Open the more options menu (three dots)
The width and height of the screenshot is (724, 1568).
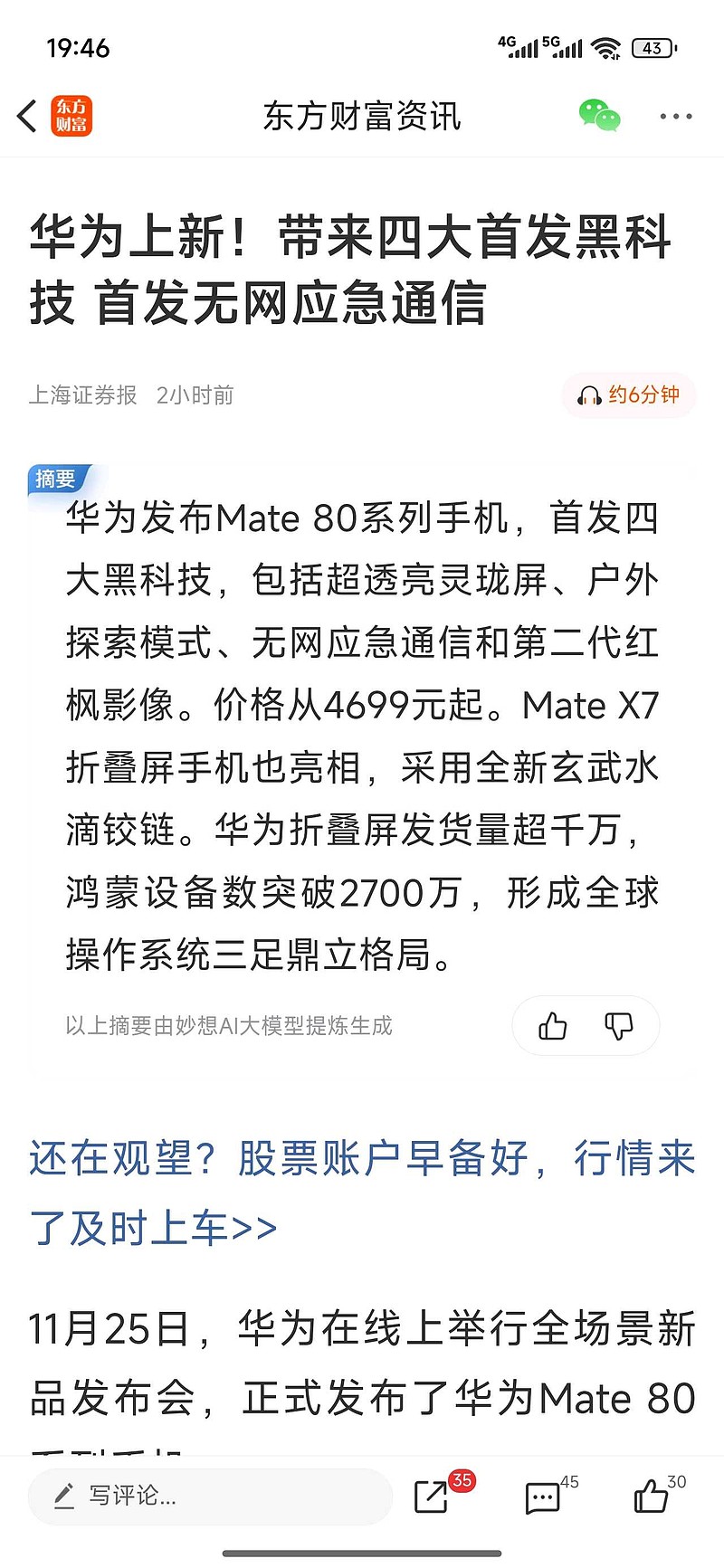coord(675,117)
